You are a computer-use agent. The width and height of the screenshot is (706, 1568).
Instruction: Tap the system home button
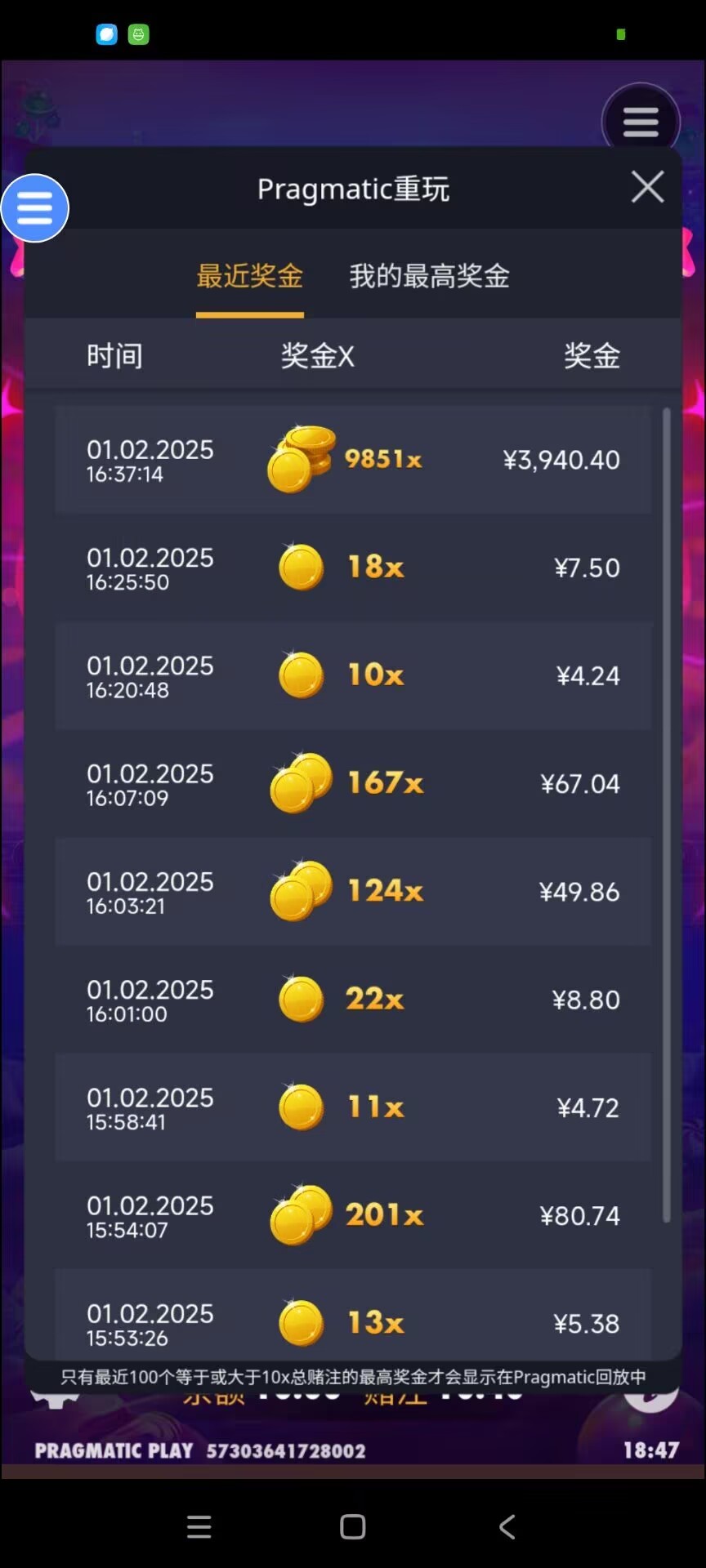(x=353, y=1526)
